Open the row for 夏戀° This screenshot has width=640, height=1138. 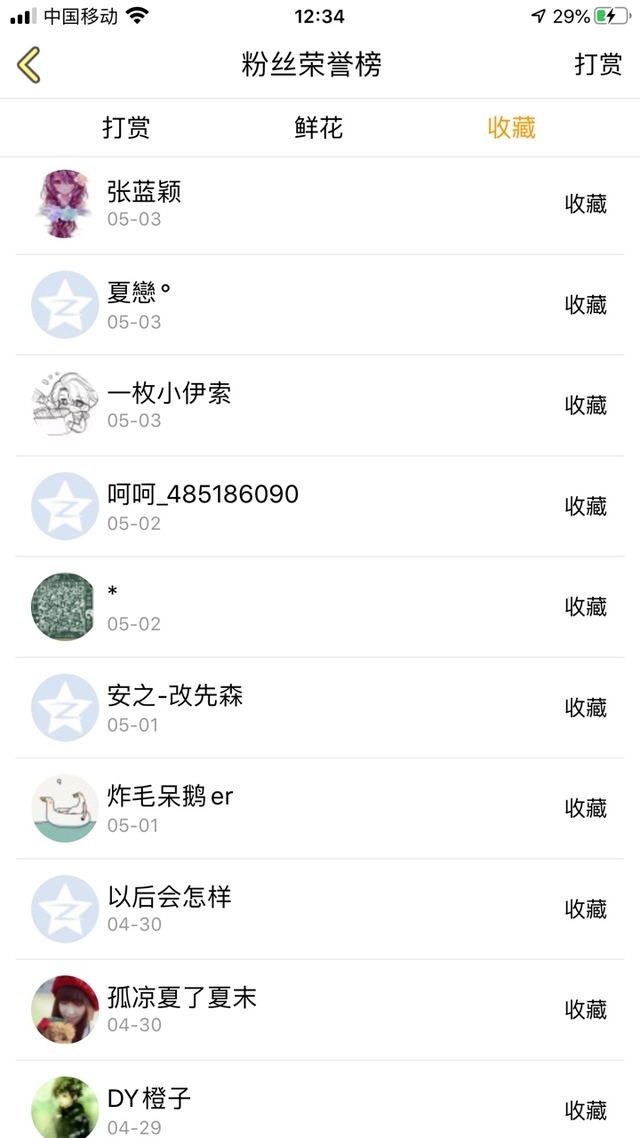(320, 305)
